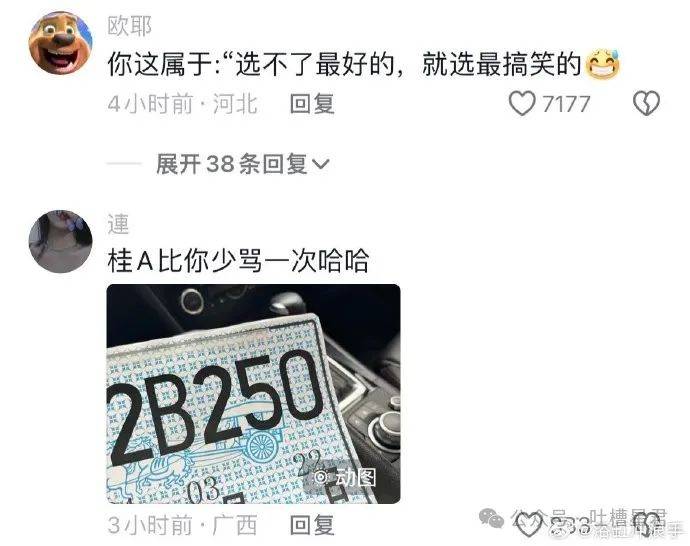Viewport: 690px width, 546px height.
Task: Open the license plate GIF image
Action: [253, 393]
